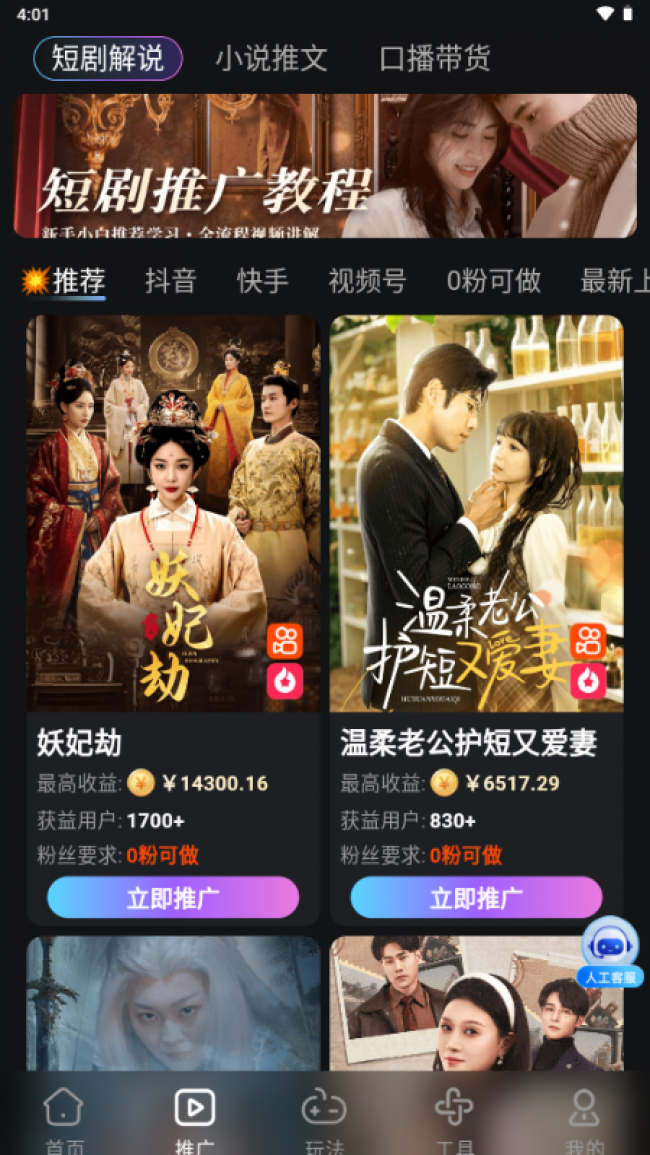Show 视频号 dramas
Image resolution: width=650 pixels, height=1155 pixels.
(367, 281)
